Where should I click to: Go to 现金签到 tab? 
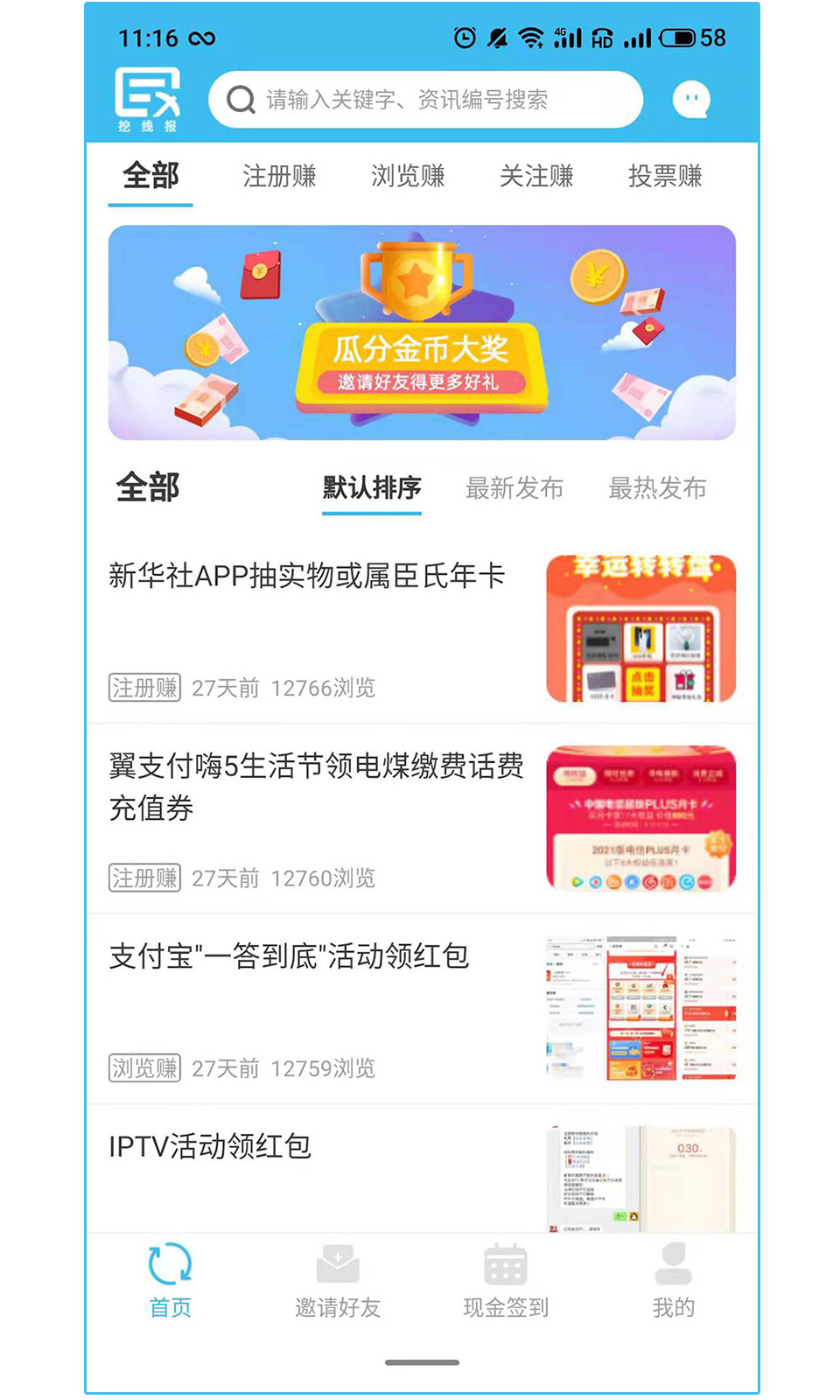506,1281
